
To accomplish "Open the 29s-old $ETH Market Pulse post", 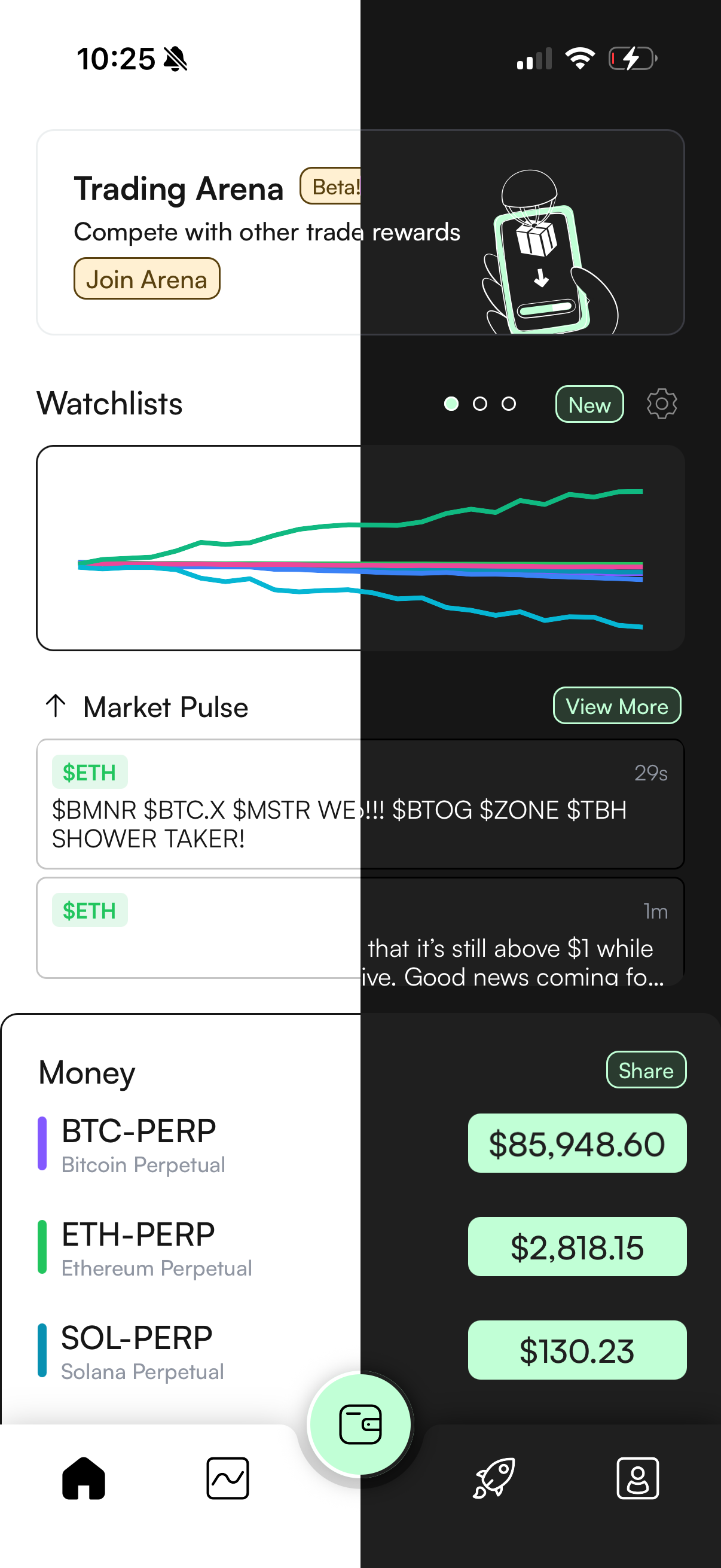I will 360,804.
